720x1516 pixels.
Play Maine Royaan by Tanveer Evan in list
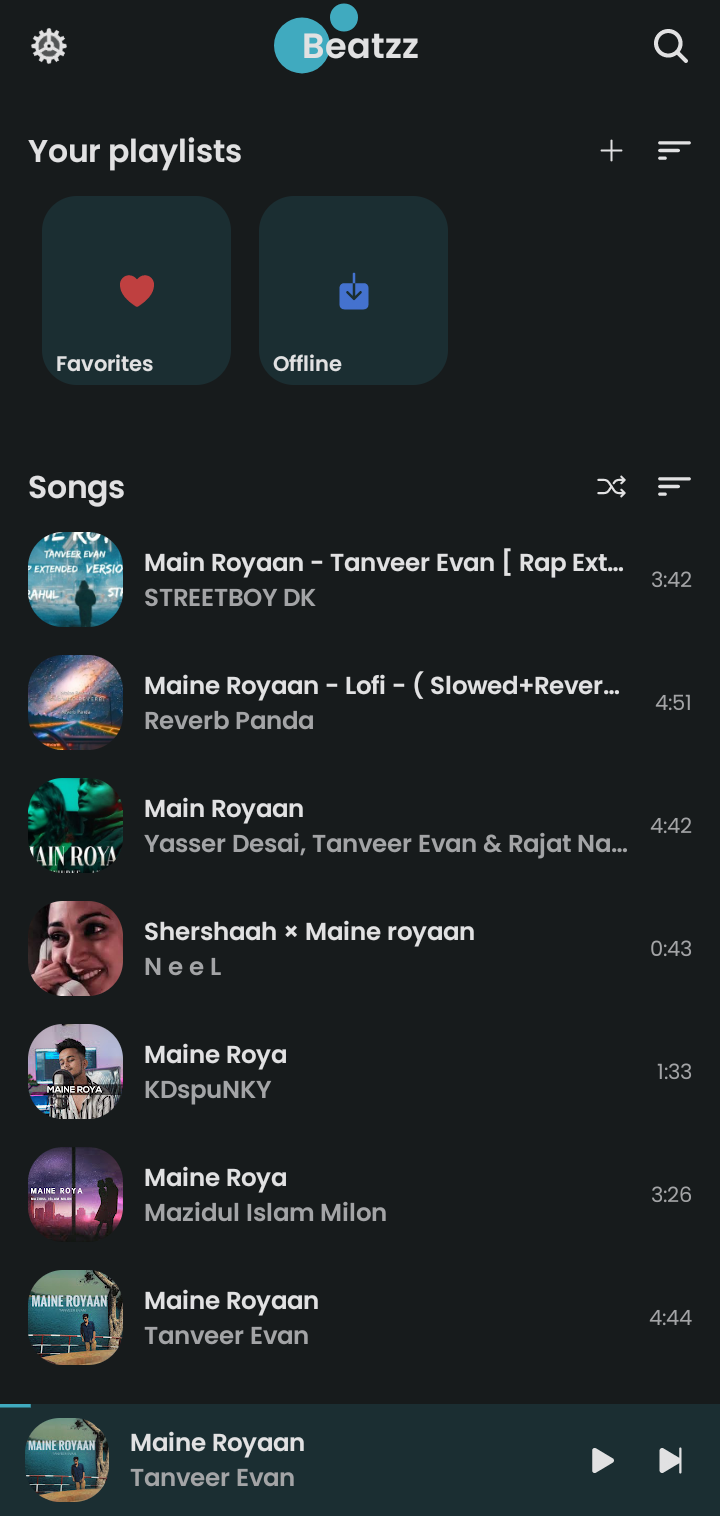(360, 1318)
